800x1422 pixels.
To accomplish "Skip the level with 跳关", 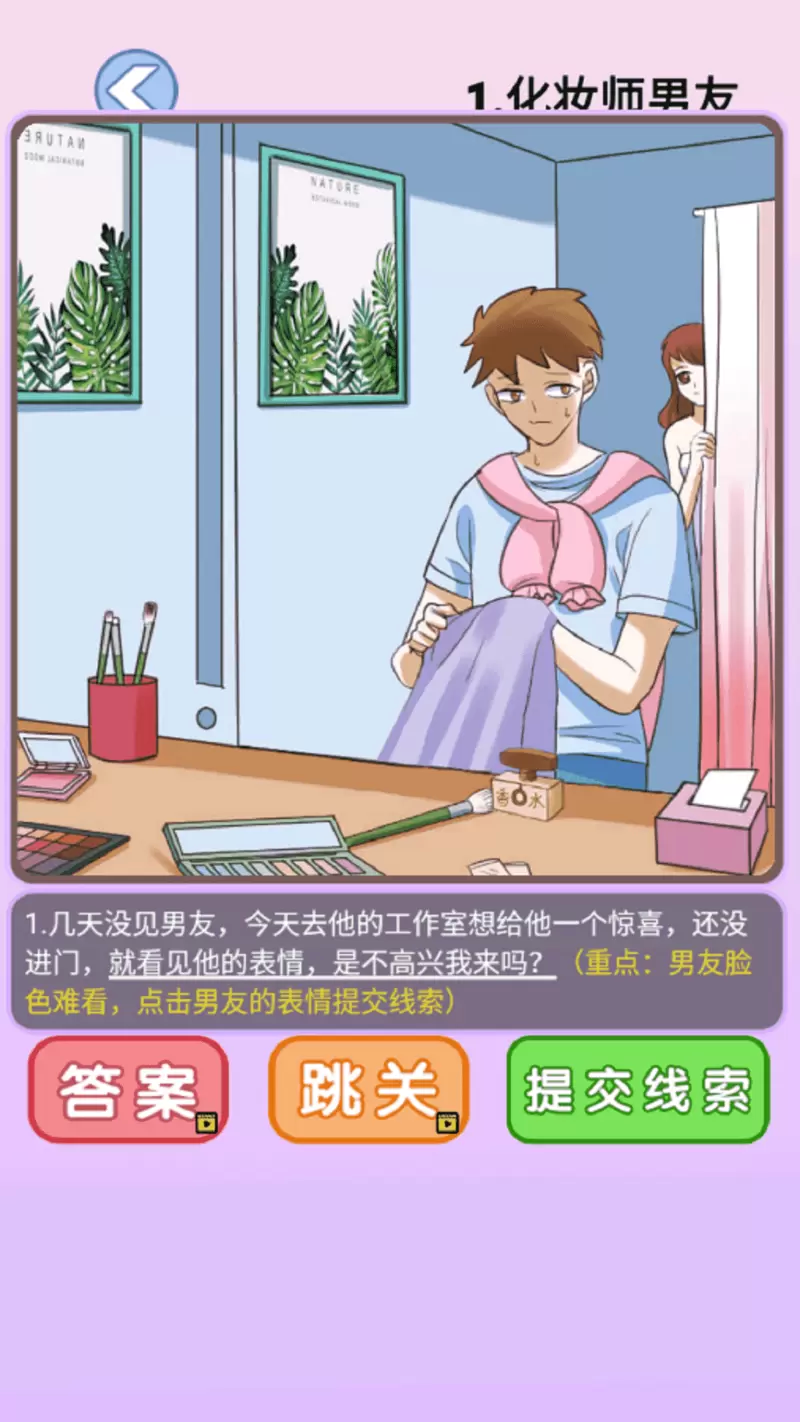I will [x=368, y=1089].
